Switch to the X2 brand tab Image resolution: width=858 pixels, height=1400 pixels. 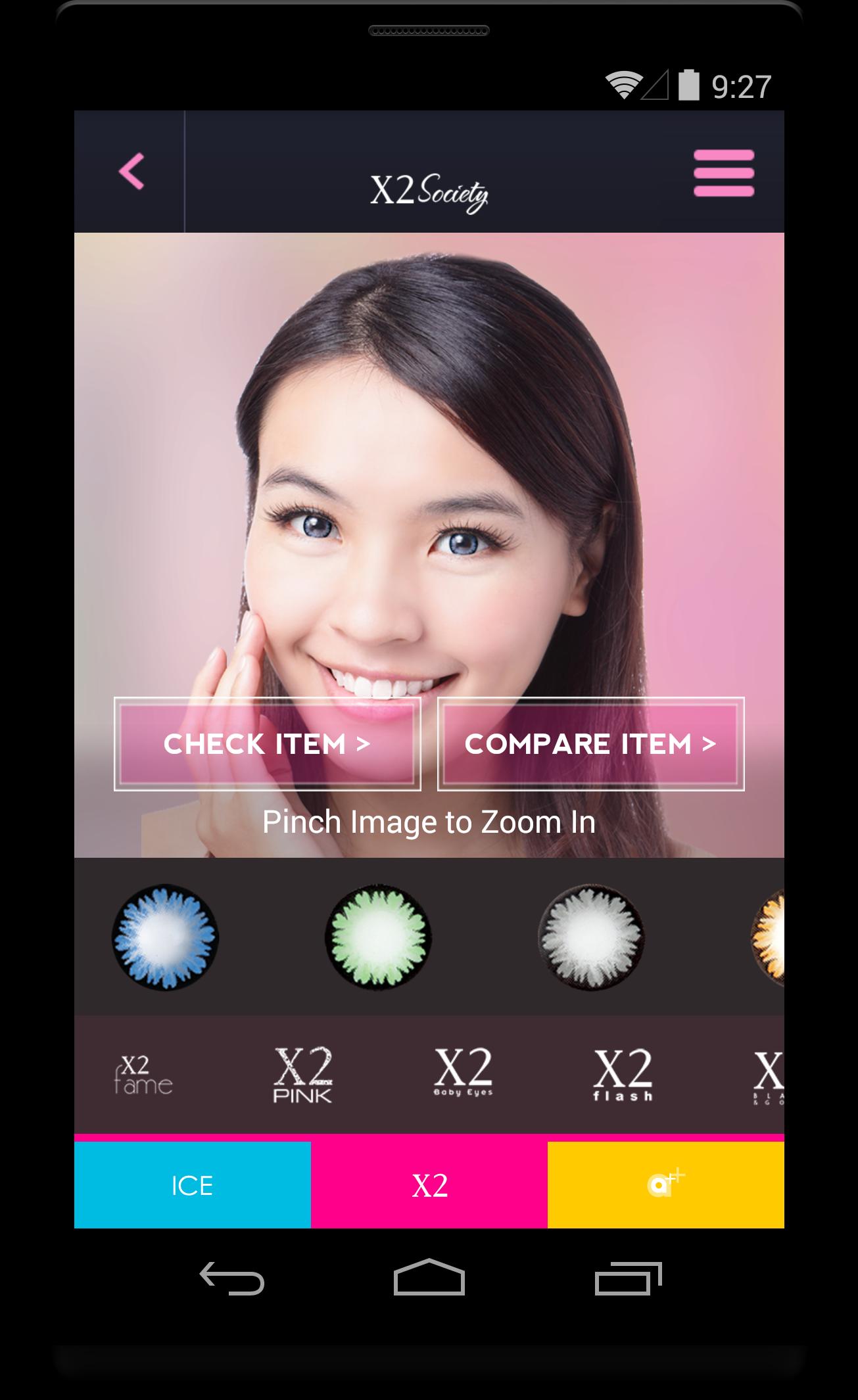pyautogui.click(x=429, y=1185)
